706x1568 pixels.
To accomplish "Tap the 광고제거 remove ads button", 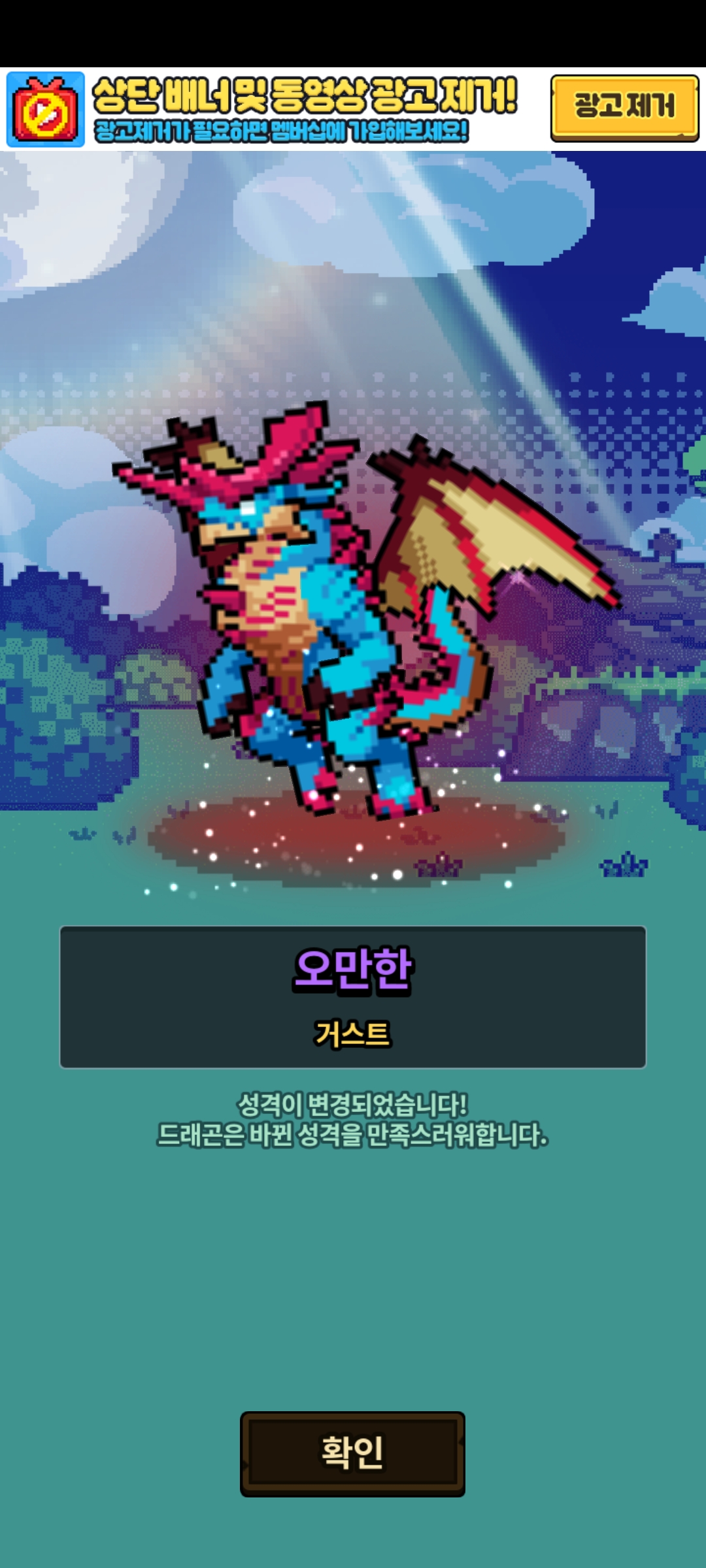I will click(624, 108).
